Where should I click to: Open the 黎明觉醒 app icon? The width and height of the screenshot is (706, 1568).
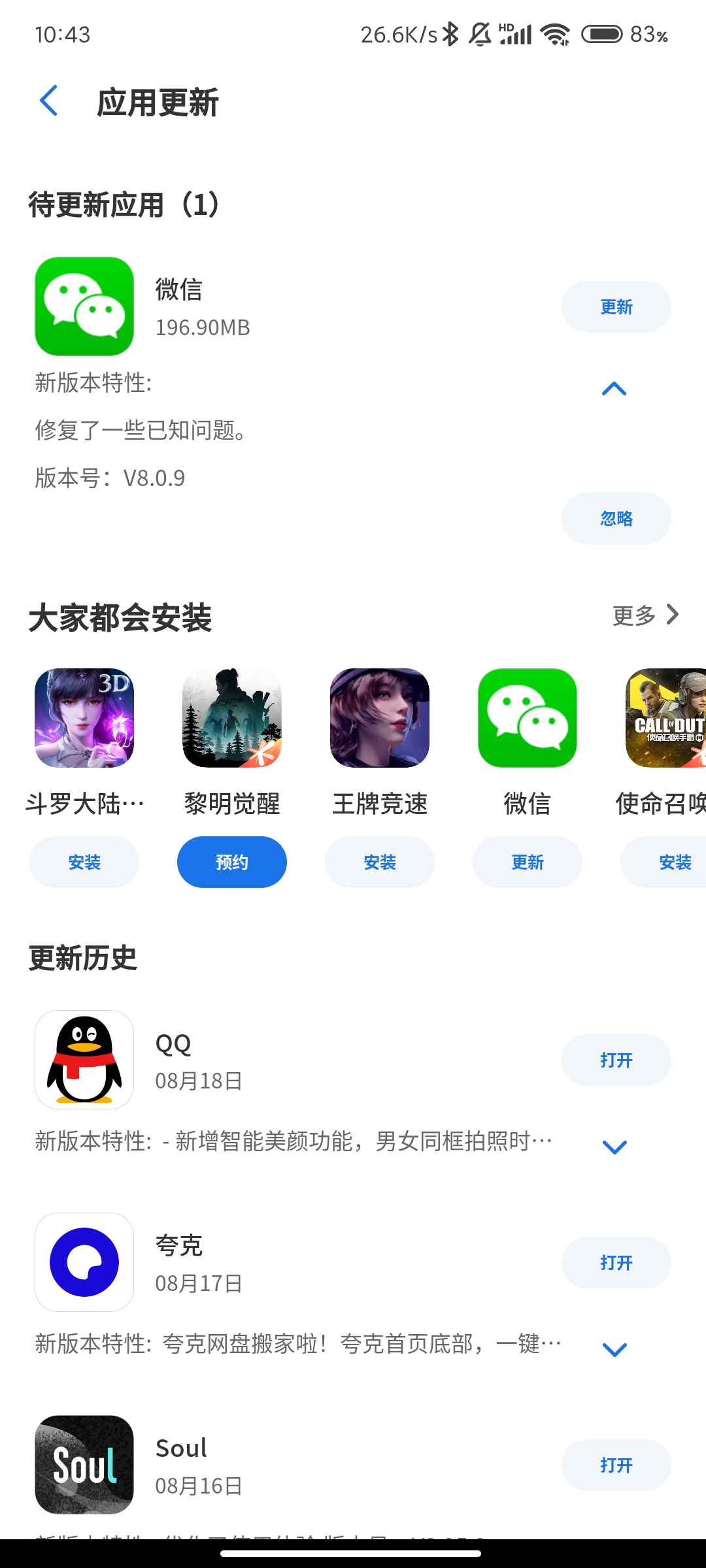point(231,717)
